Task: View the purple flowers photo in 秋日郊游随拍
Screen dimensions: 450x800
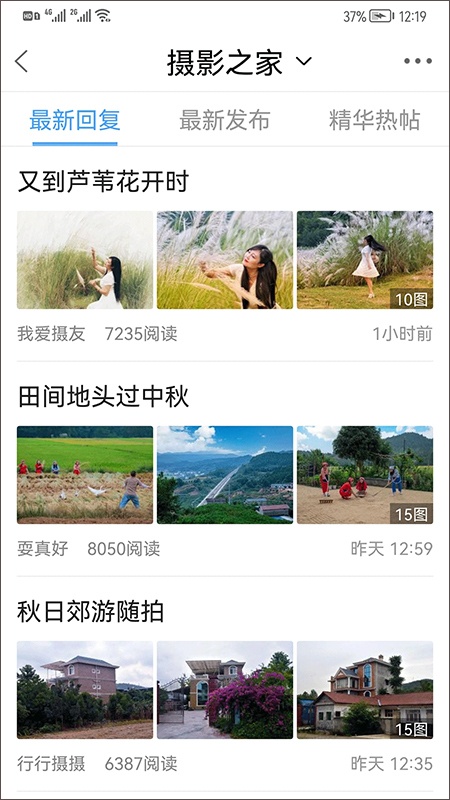Action: pos(225,690)
